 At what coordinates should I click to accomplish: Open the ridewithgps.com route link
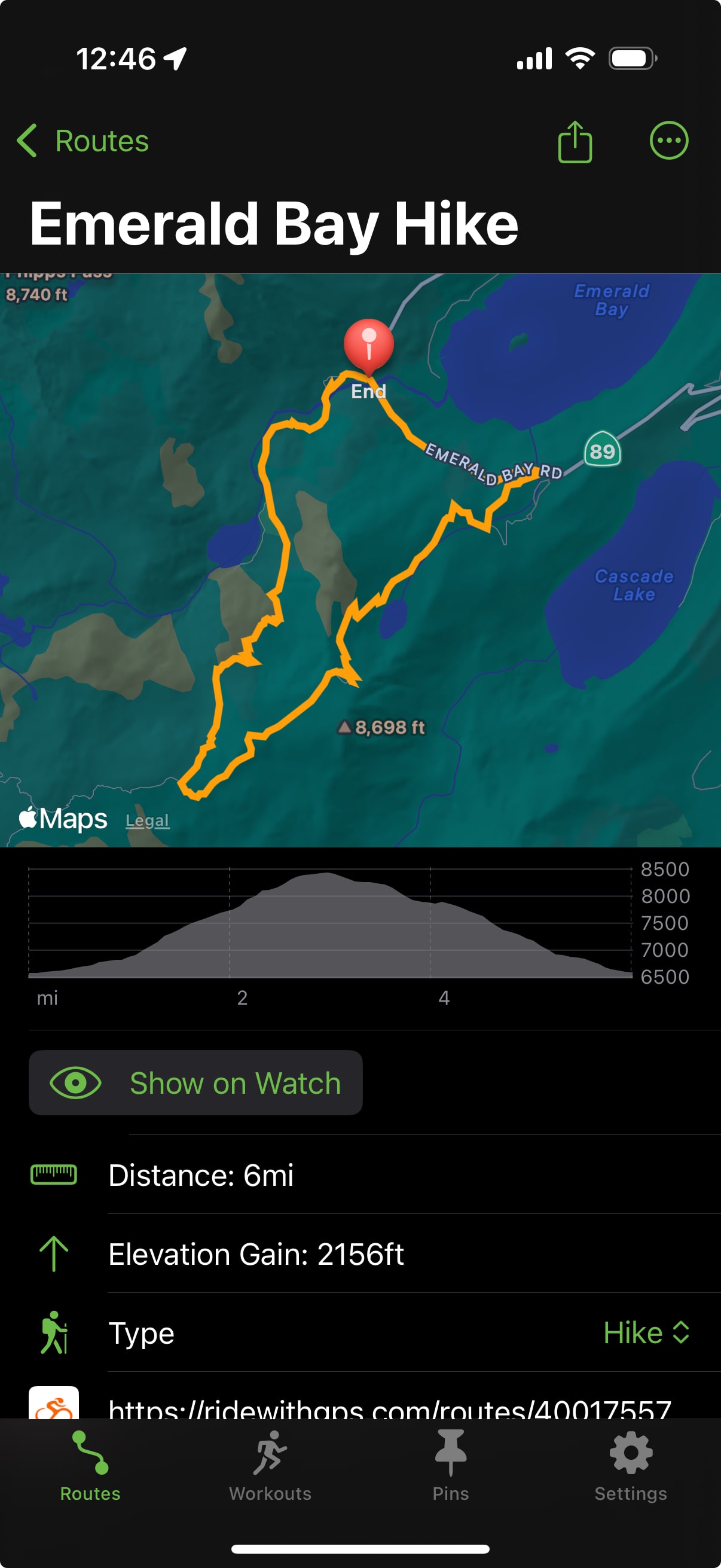[389, 1407]
